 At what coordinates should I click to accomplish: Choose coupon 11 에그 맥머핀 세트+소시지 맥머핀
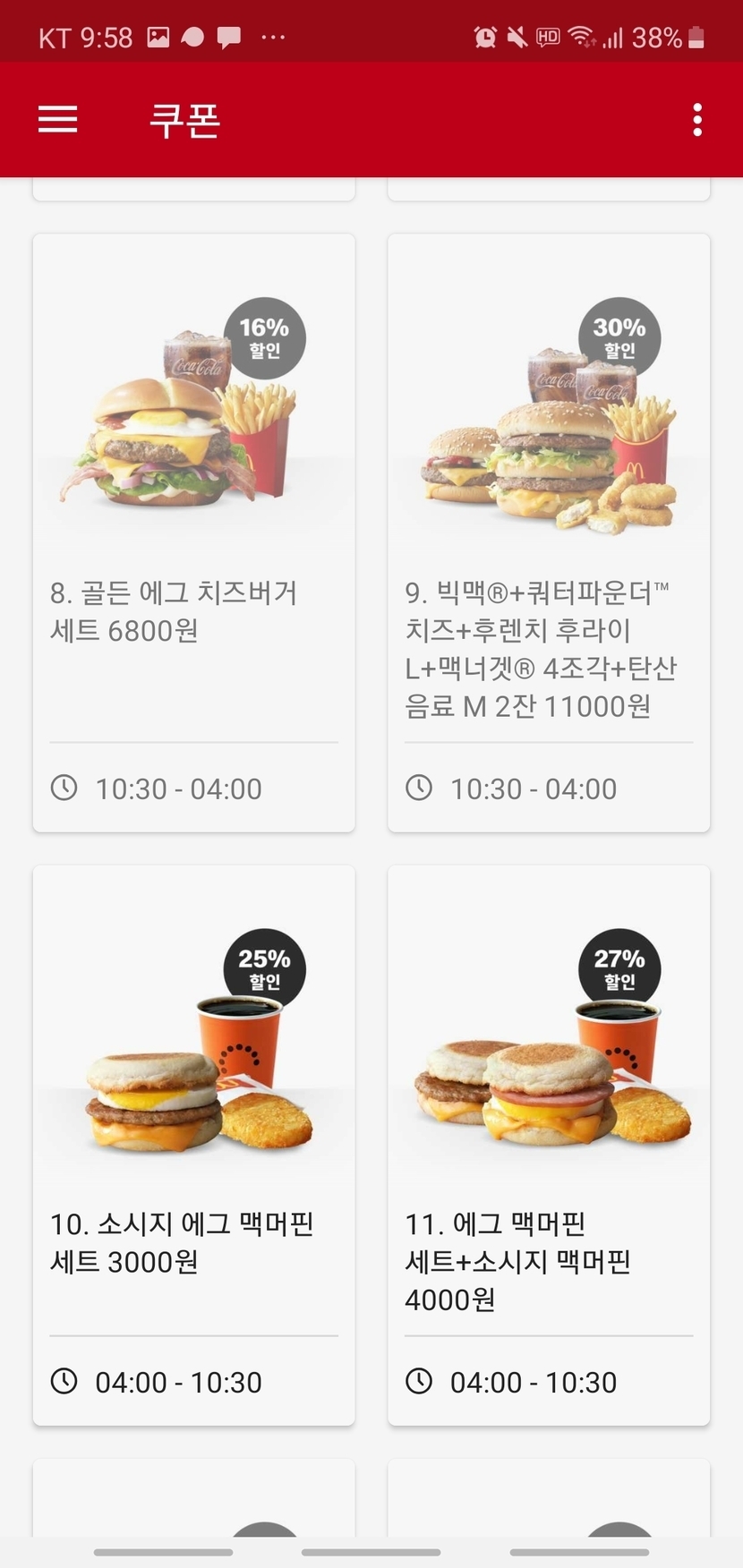coord(548,1145)
